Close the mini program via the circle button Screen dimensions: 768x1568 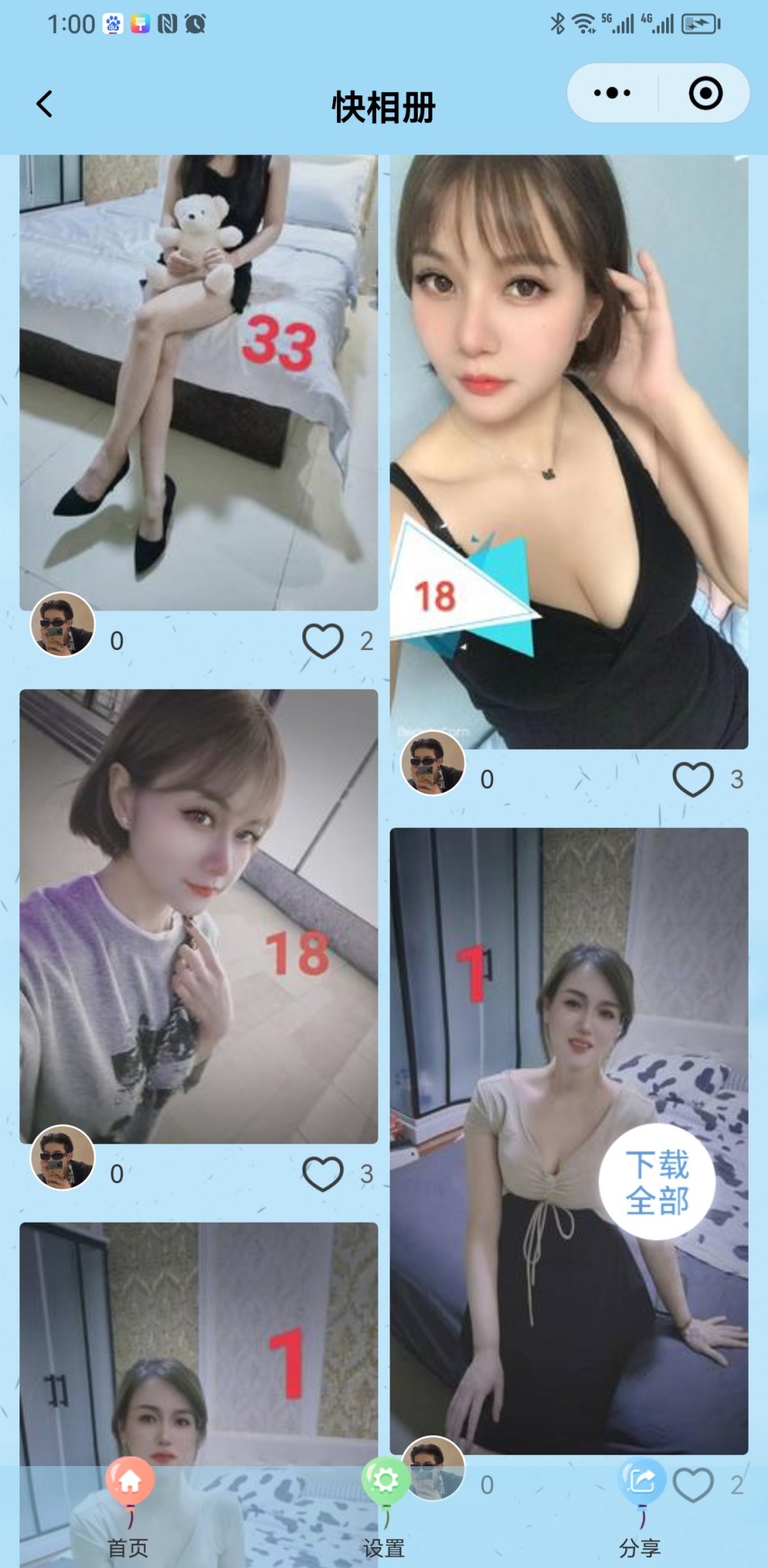(705, 93)
